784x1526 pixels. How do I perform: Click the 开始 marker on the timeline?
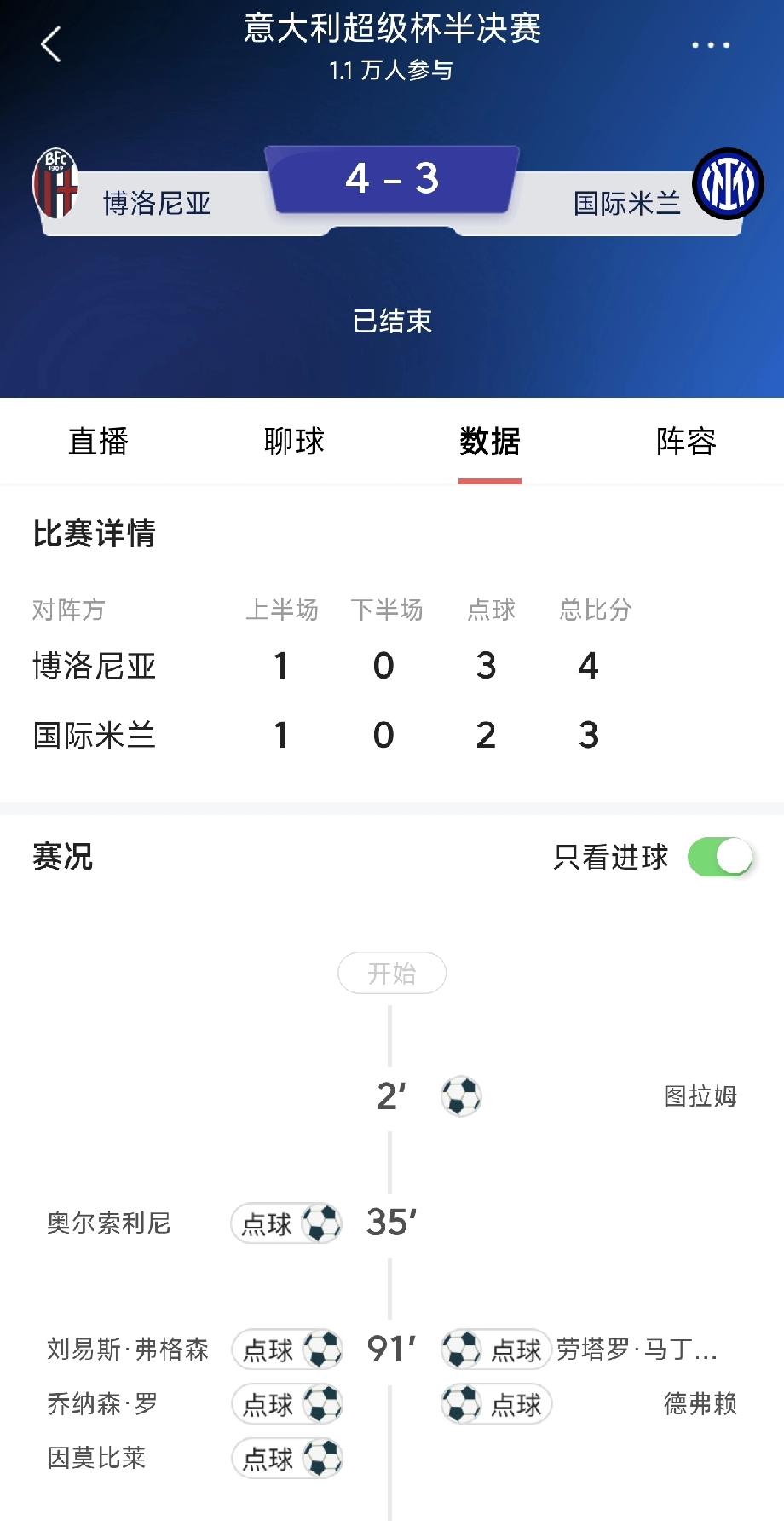pos(391,972)
